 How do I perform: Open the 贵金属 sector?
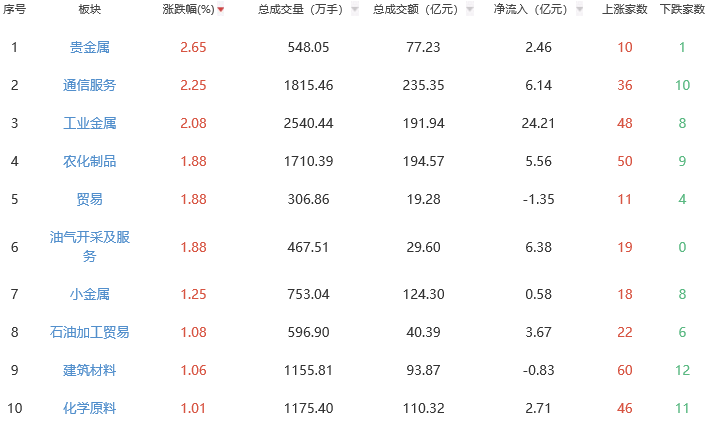(90, 47)
